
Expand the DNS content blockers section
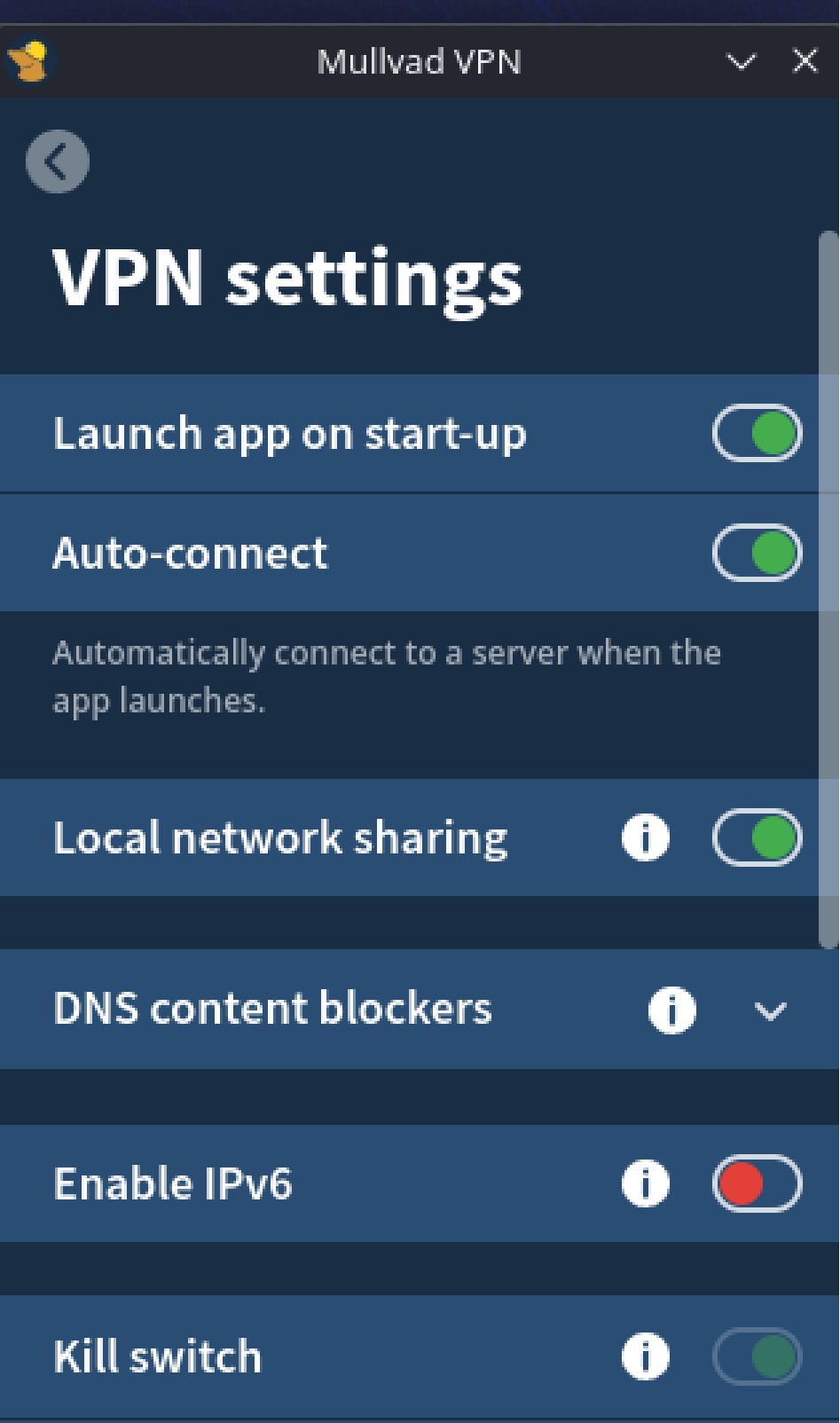[770, 1010]
